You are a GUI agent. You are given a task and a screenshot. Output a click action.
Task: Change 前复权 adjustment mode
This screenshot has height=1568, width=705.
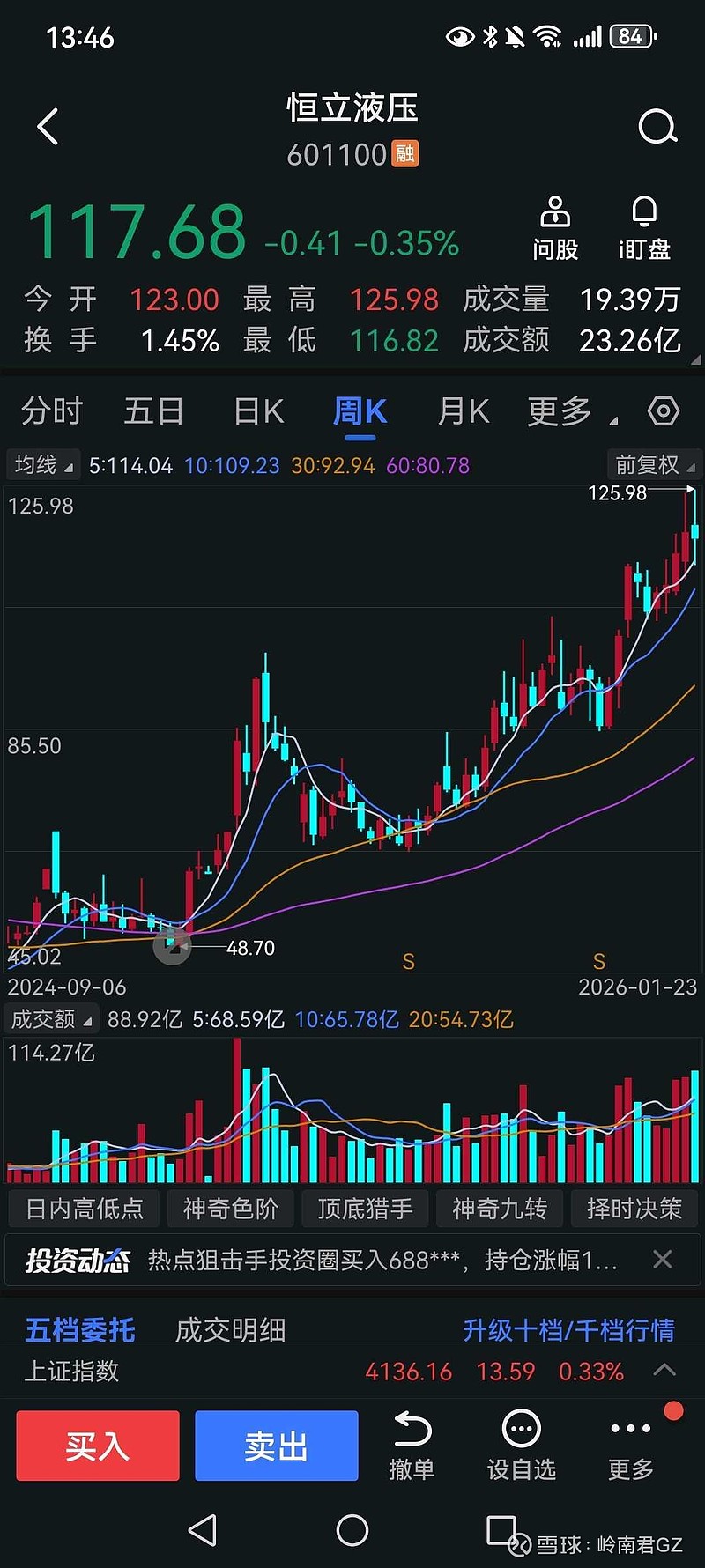pyautogui.click(x=654, y=465)
